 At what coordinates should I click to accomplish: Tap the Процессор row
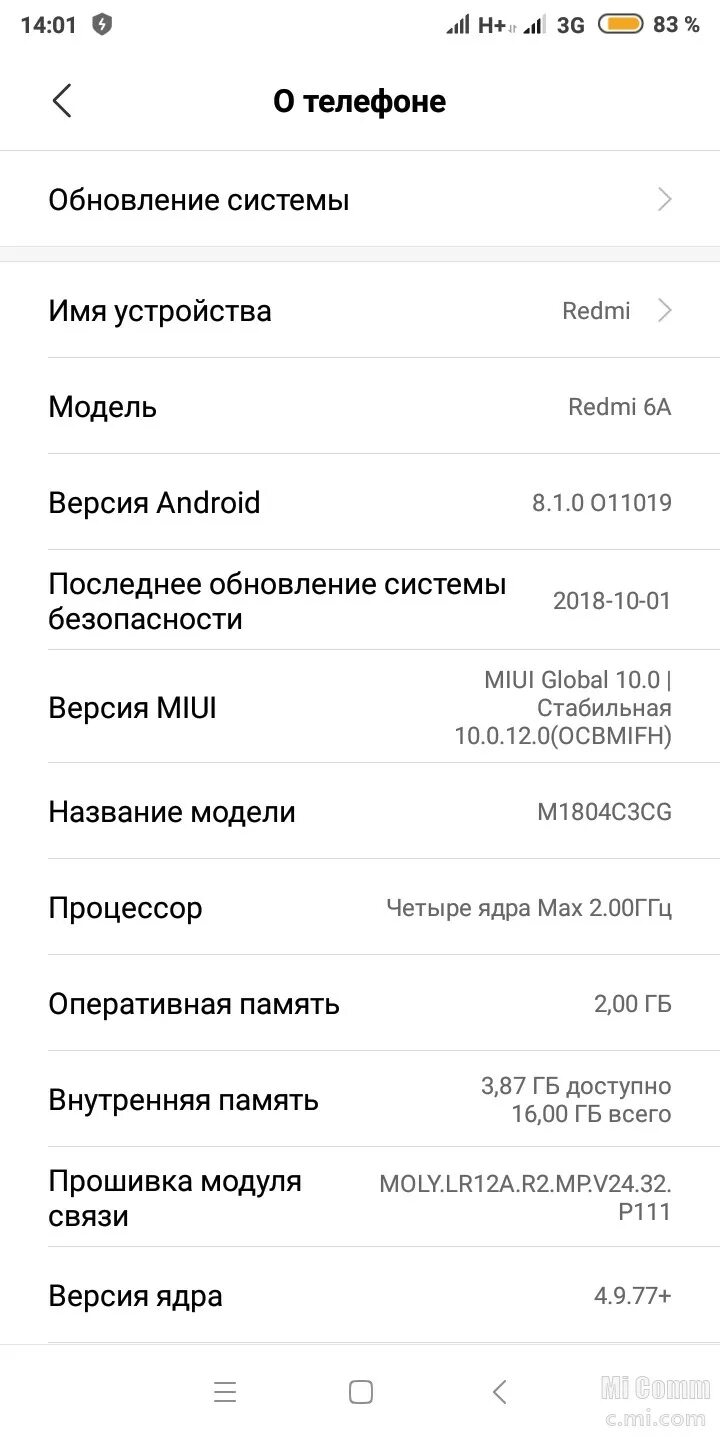click(x=360, y=908)
